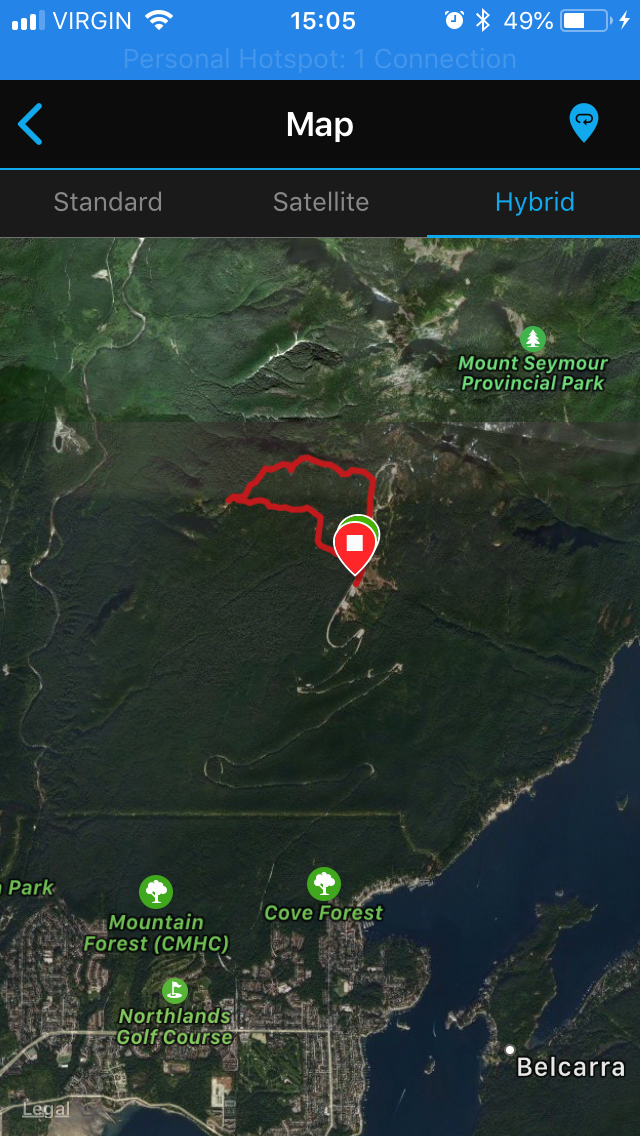Tap the red stop marker on route
Viewport: 640px width, 1136px height.
[354, 545]
